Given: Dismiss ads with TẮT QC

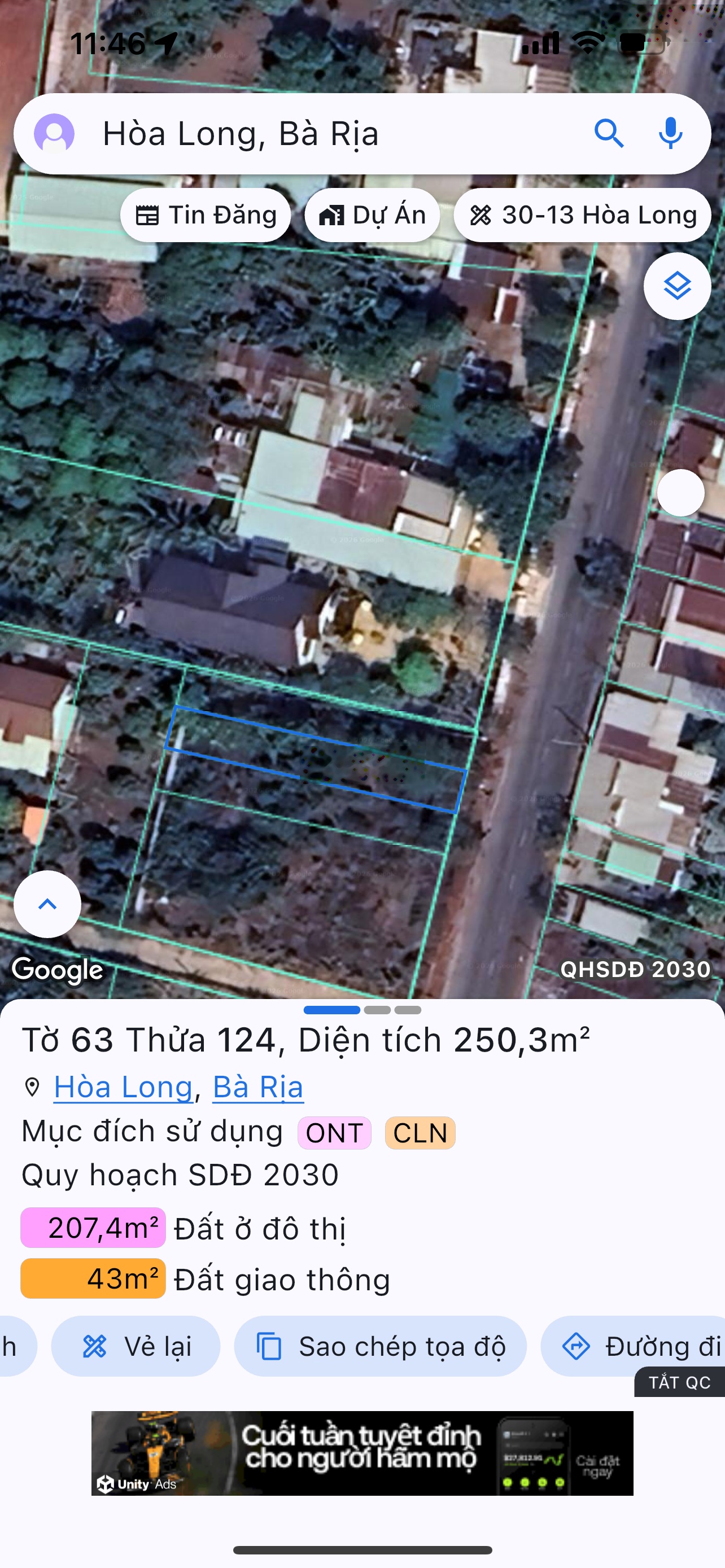Looking at the screenshot, I should coord(679,1382).
